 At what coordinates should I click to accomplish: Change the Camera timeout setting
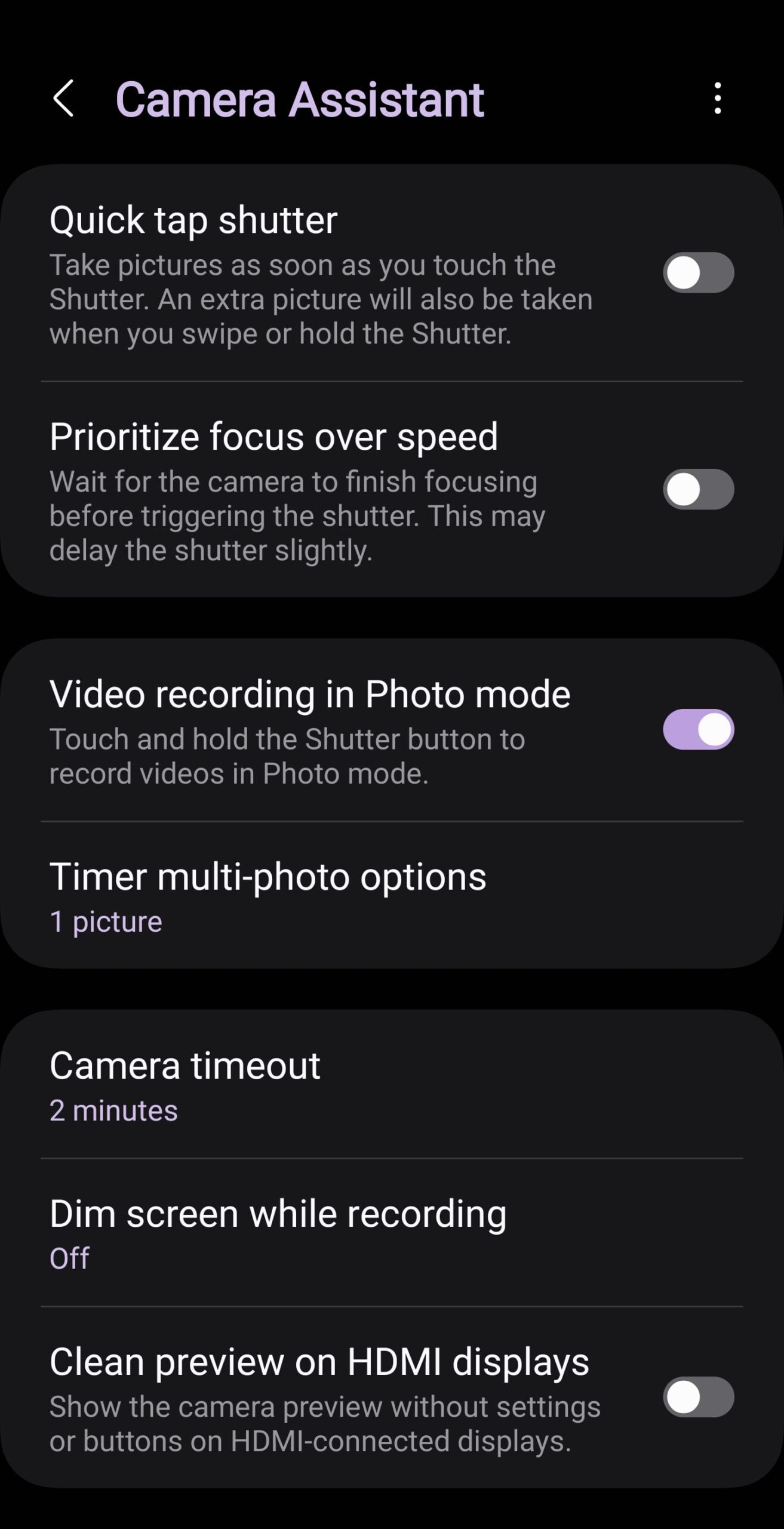pos(185,1085)
